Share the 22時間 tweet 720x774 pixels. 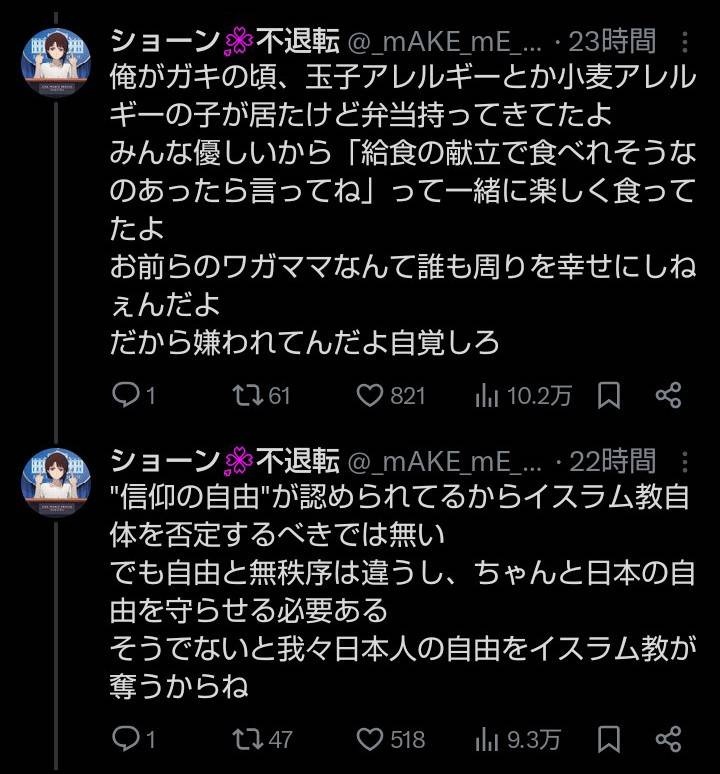pos(668,739)
